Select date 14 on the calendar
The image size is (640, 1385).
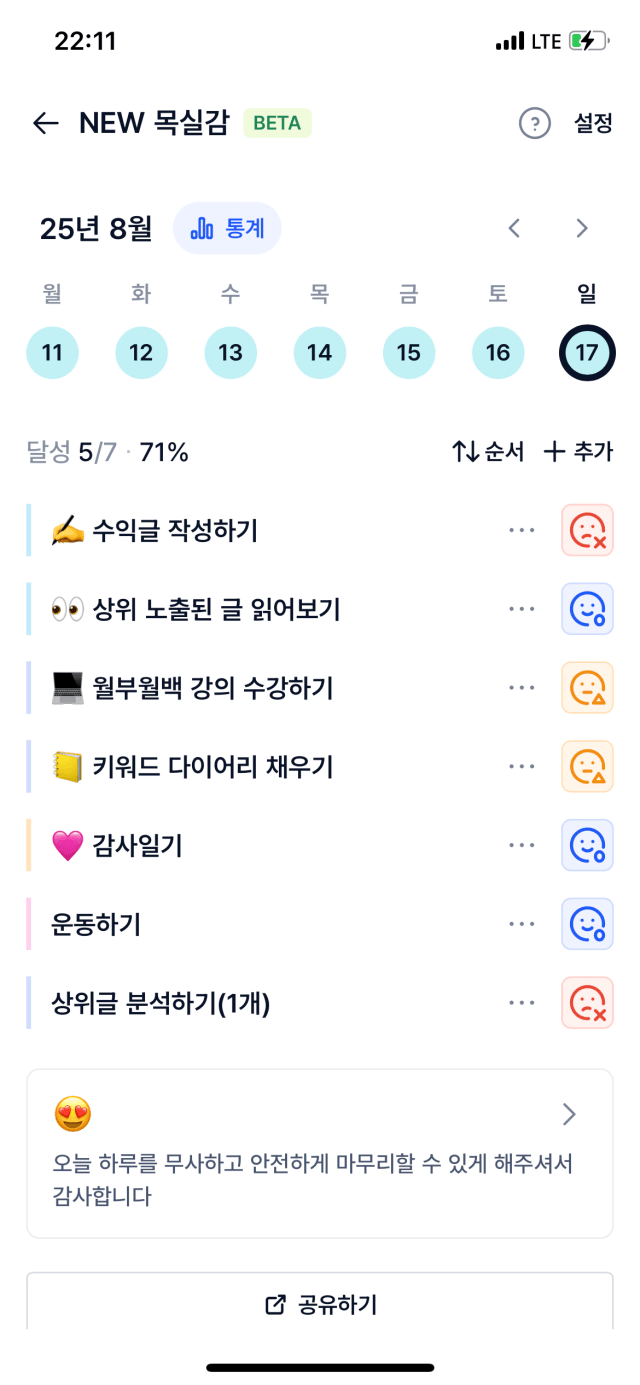[320, 352]
